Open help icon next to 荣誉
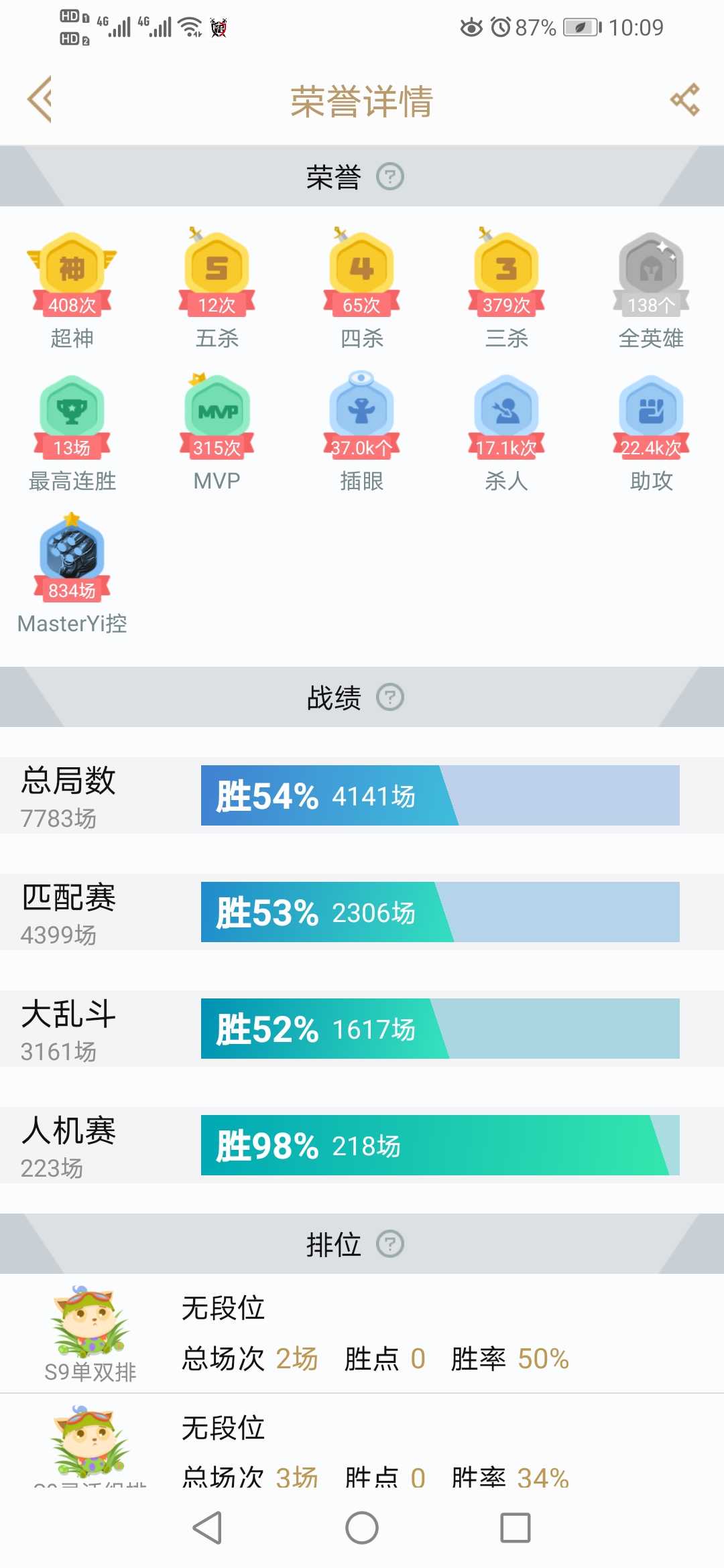Viewport: 724px width, 1568px height. coord(389,177)
